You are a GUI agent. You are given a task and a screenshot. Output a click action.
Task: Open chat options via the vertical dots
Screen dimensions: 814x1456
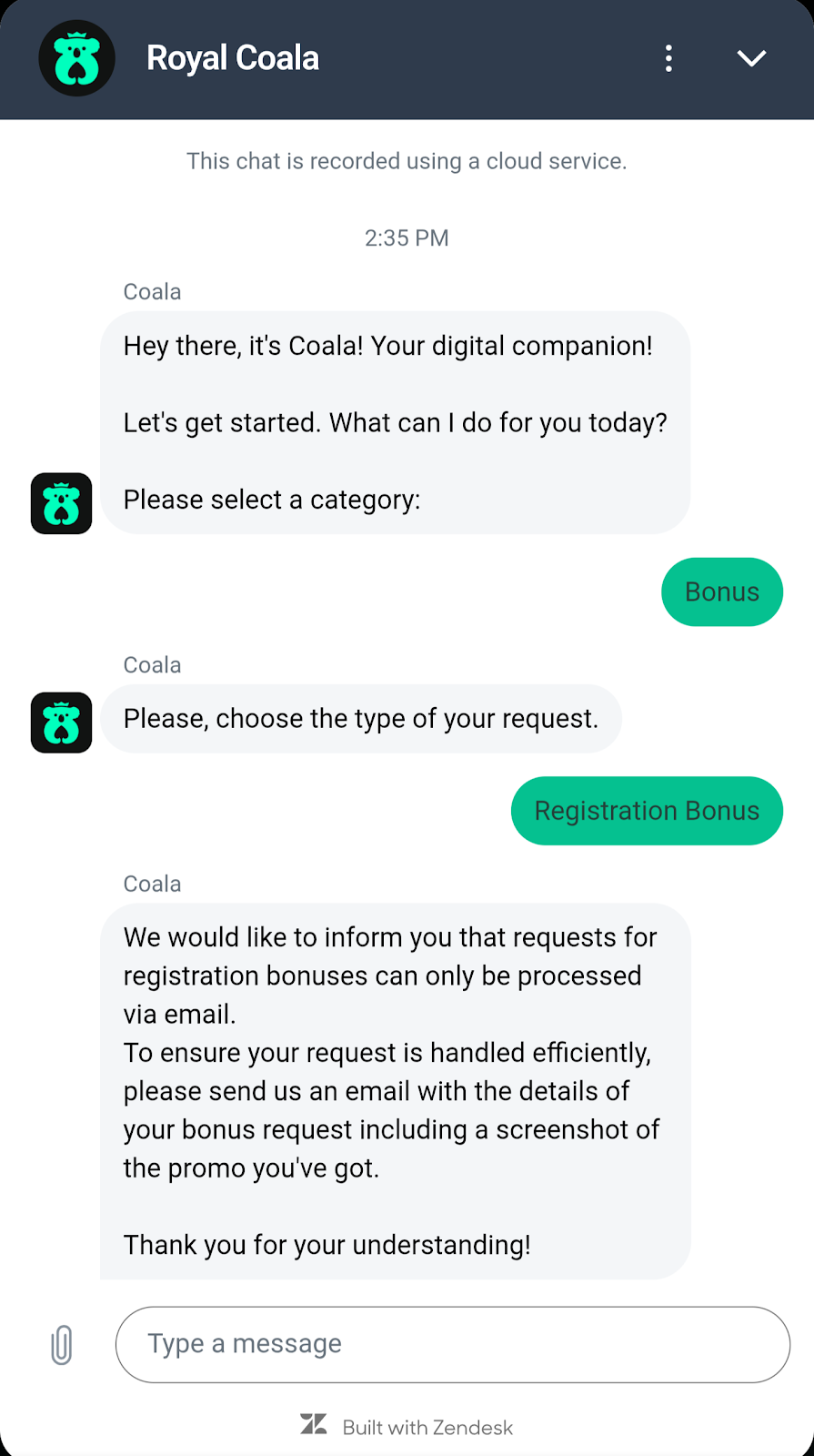point(668,58)
